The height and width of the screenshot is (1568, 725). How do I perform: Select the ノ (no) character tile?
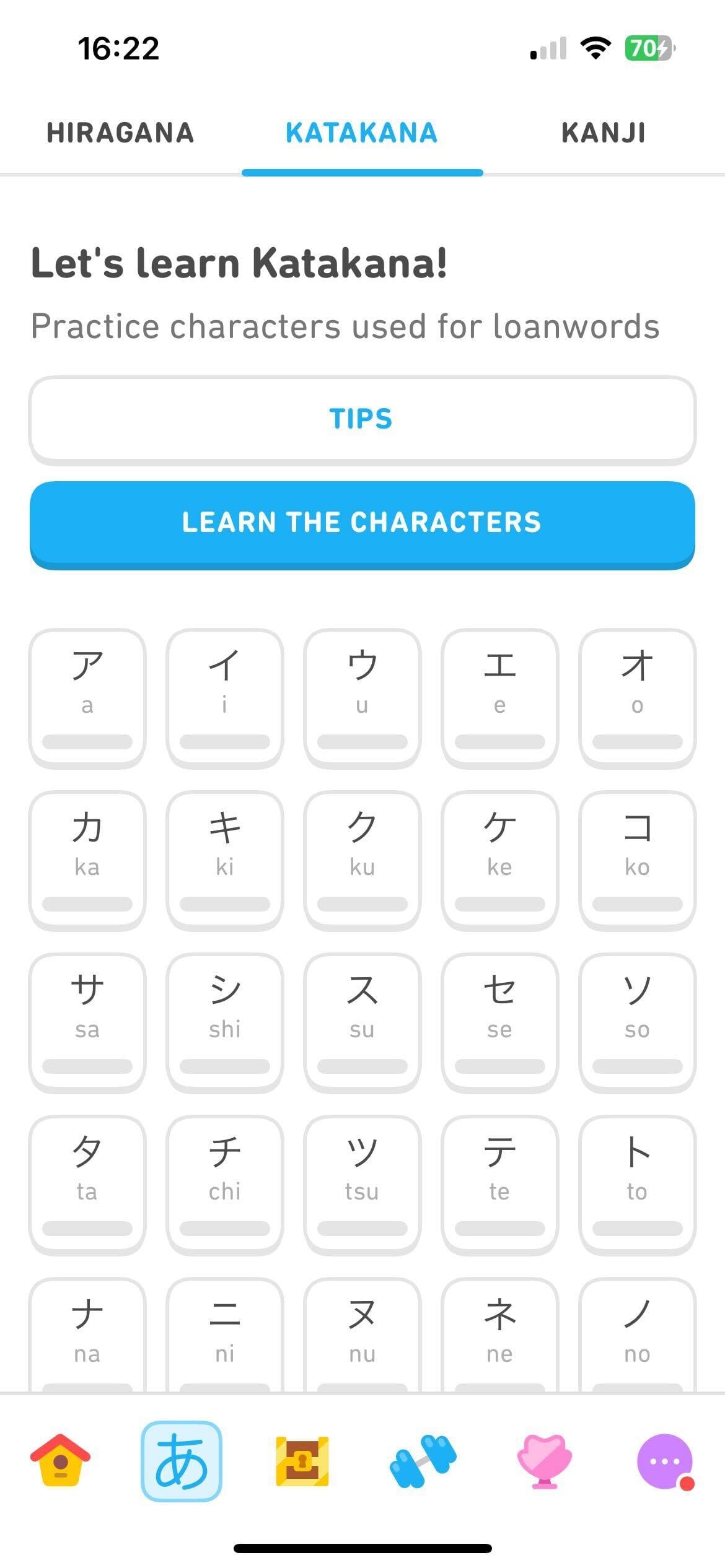(x=638, y=1338)
